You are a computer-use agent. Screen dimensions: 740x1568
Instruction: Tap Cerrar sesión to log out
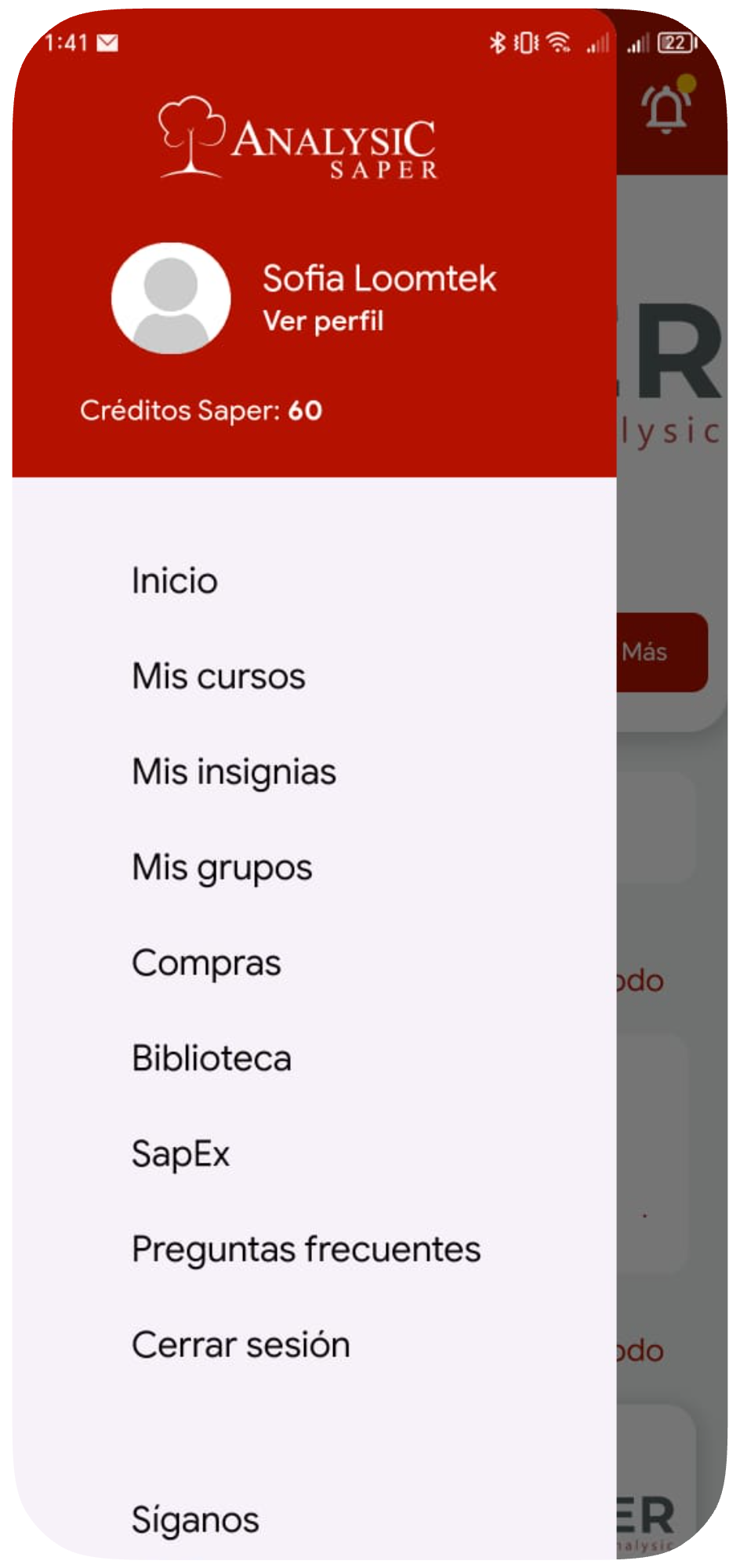click(x=241, y=1345)
